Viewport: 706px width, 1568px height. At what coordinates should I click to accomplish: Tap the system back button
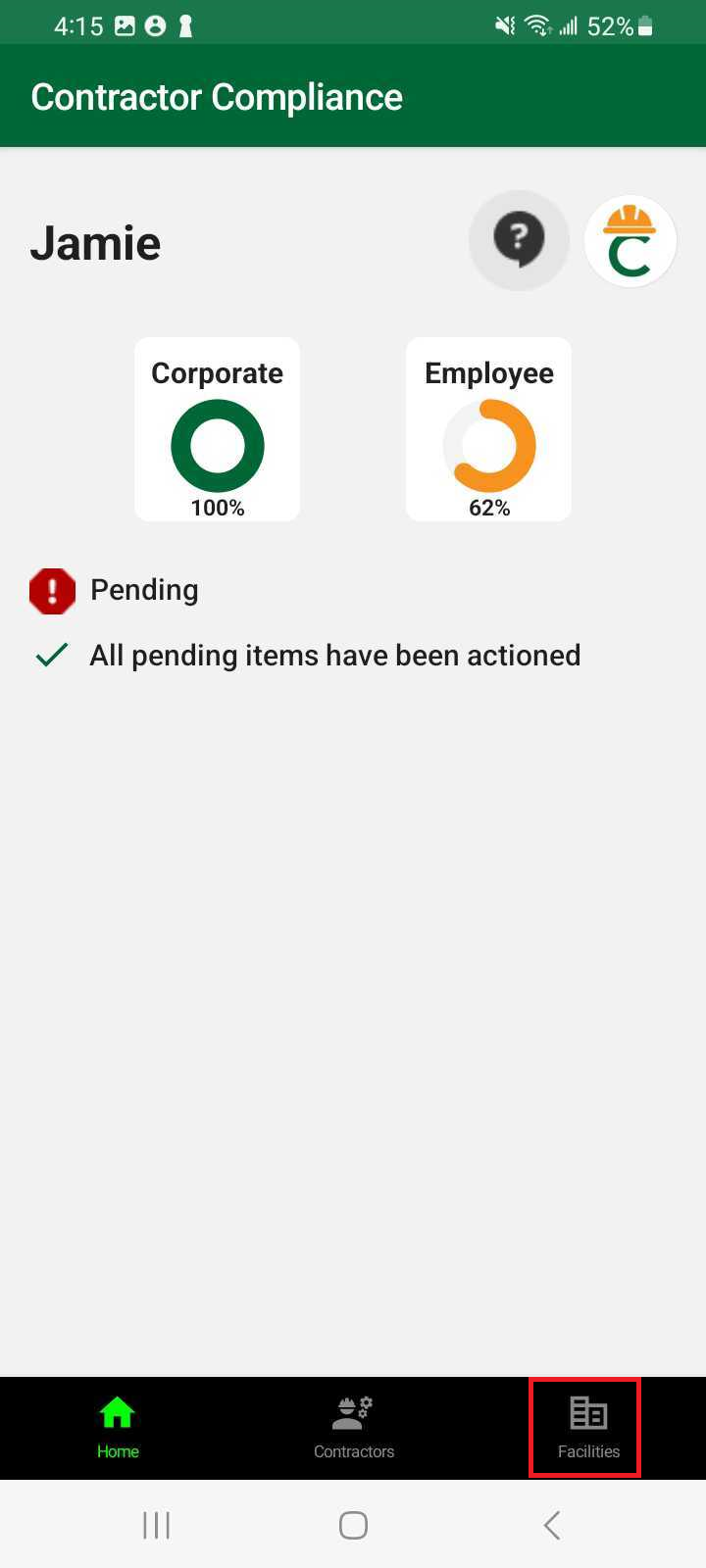click(552, 1525)
